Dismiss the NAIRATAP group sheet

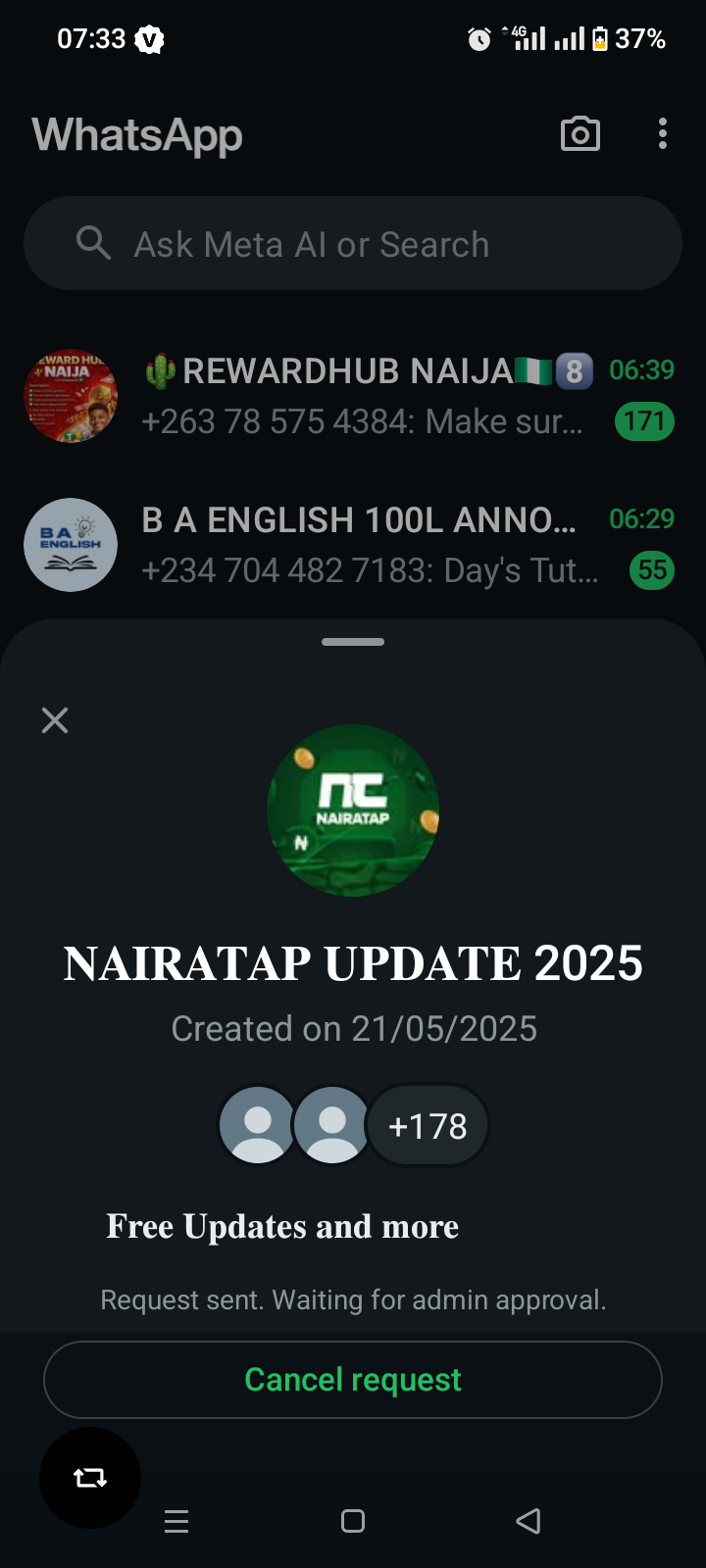(55, 721)
